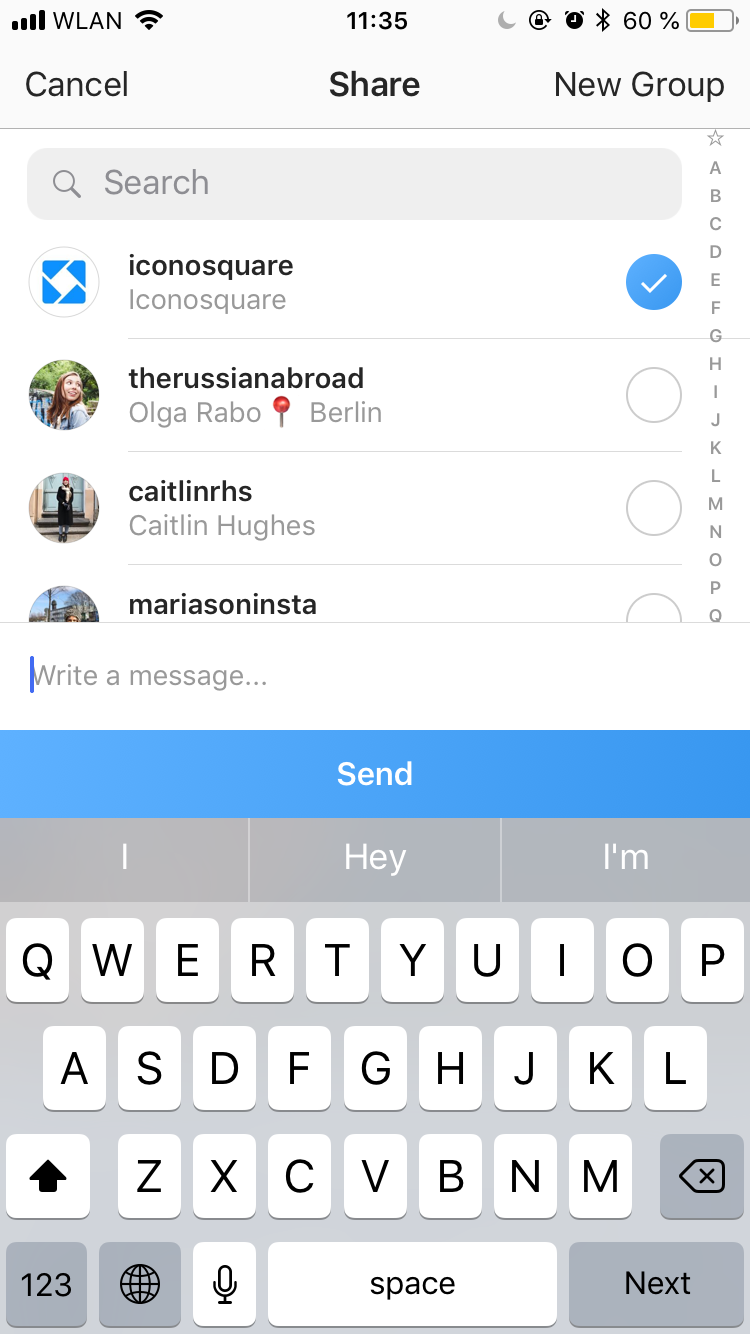Focus the Write a message field

click(x=374, y=676)
